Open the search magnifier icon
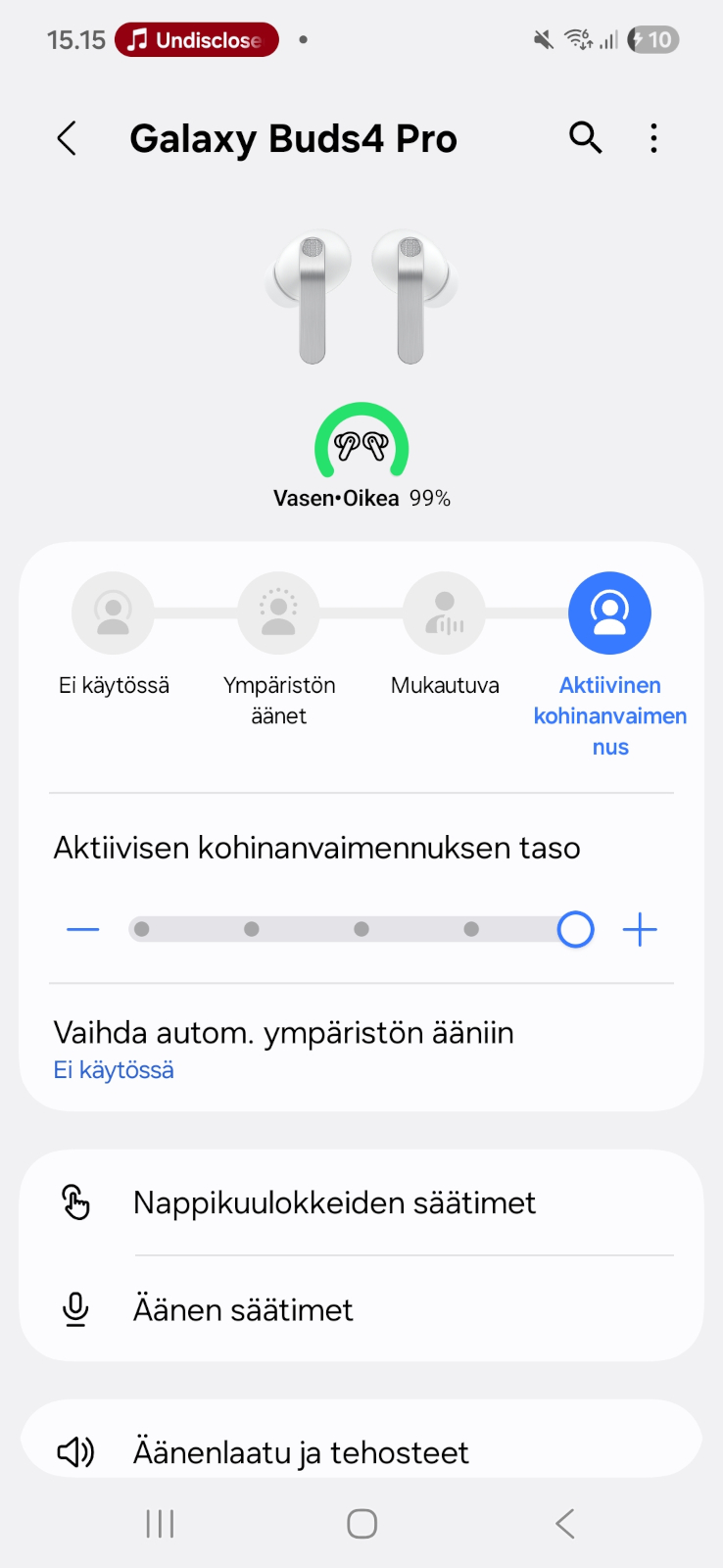723x1568 pixels. 585,138
